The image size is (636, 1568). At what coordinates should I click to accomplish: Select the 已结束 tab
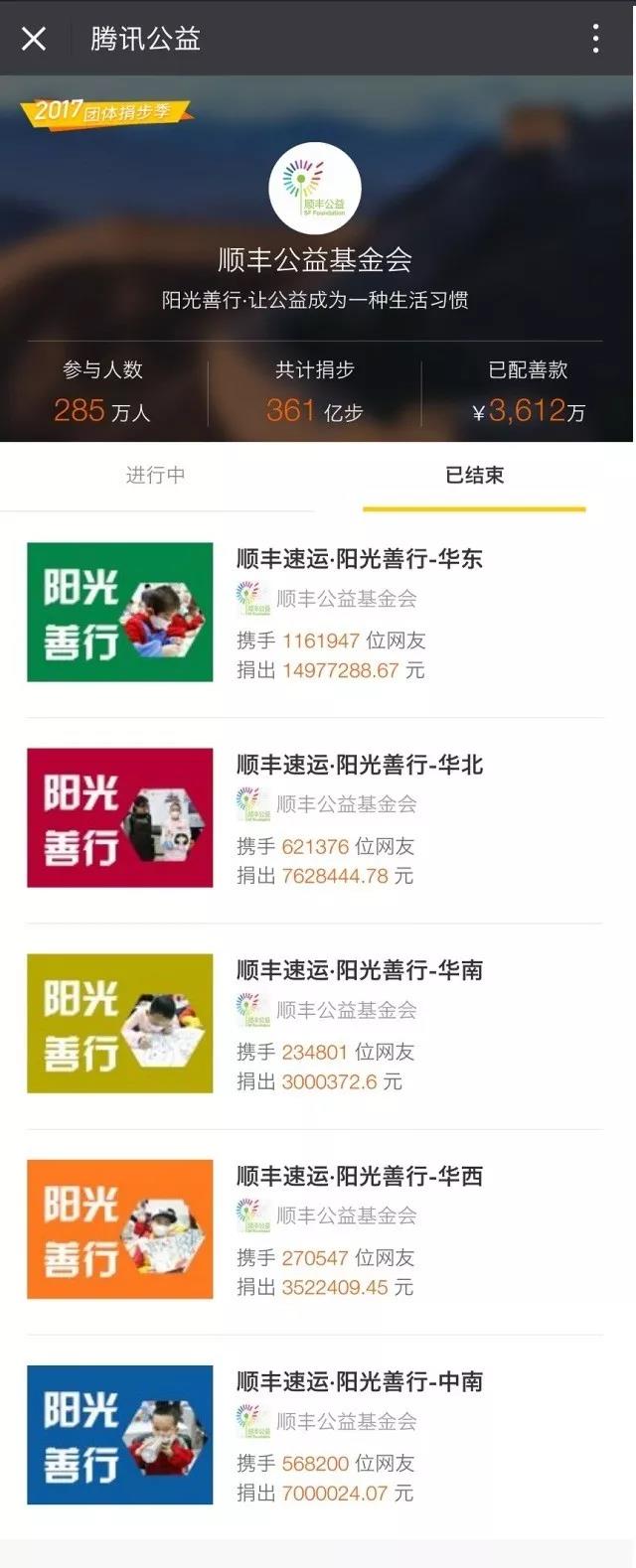click(x=474, y=476)
